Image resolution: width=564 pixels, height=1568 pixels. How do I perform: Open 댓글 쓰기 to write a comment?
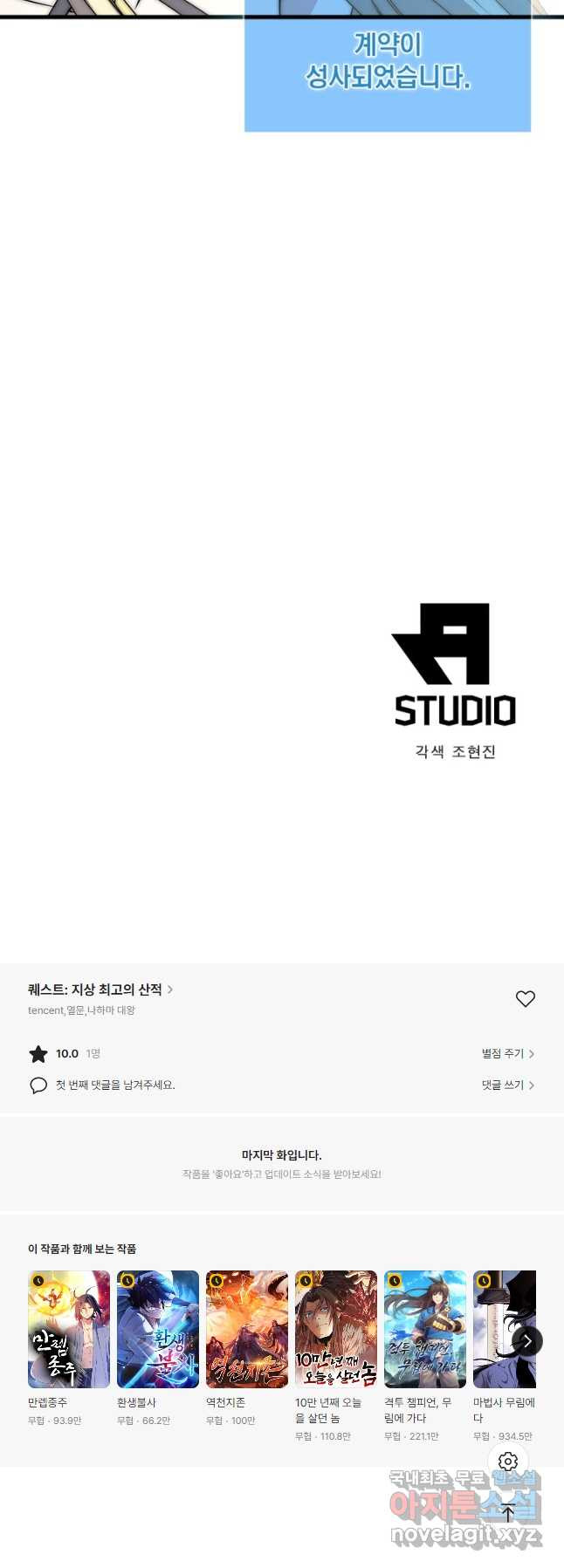click(507, 1085)
